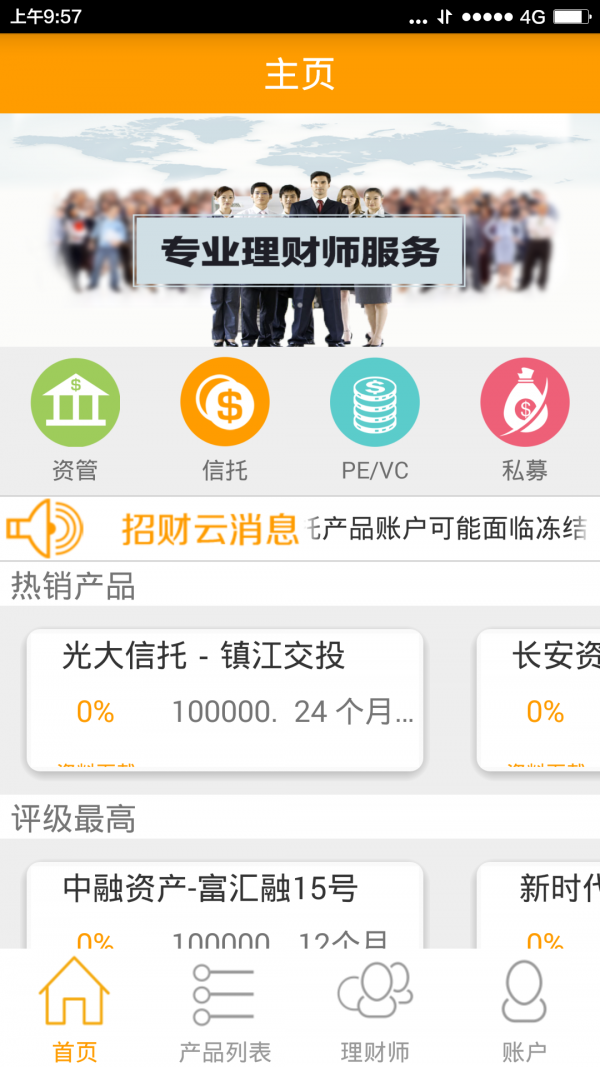600x1067 pixels.
Task: Switch to the 首页 tab
Action: coord(75,1010)
